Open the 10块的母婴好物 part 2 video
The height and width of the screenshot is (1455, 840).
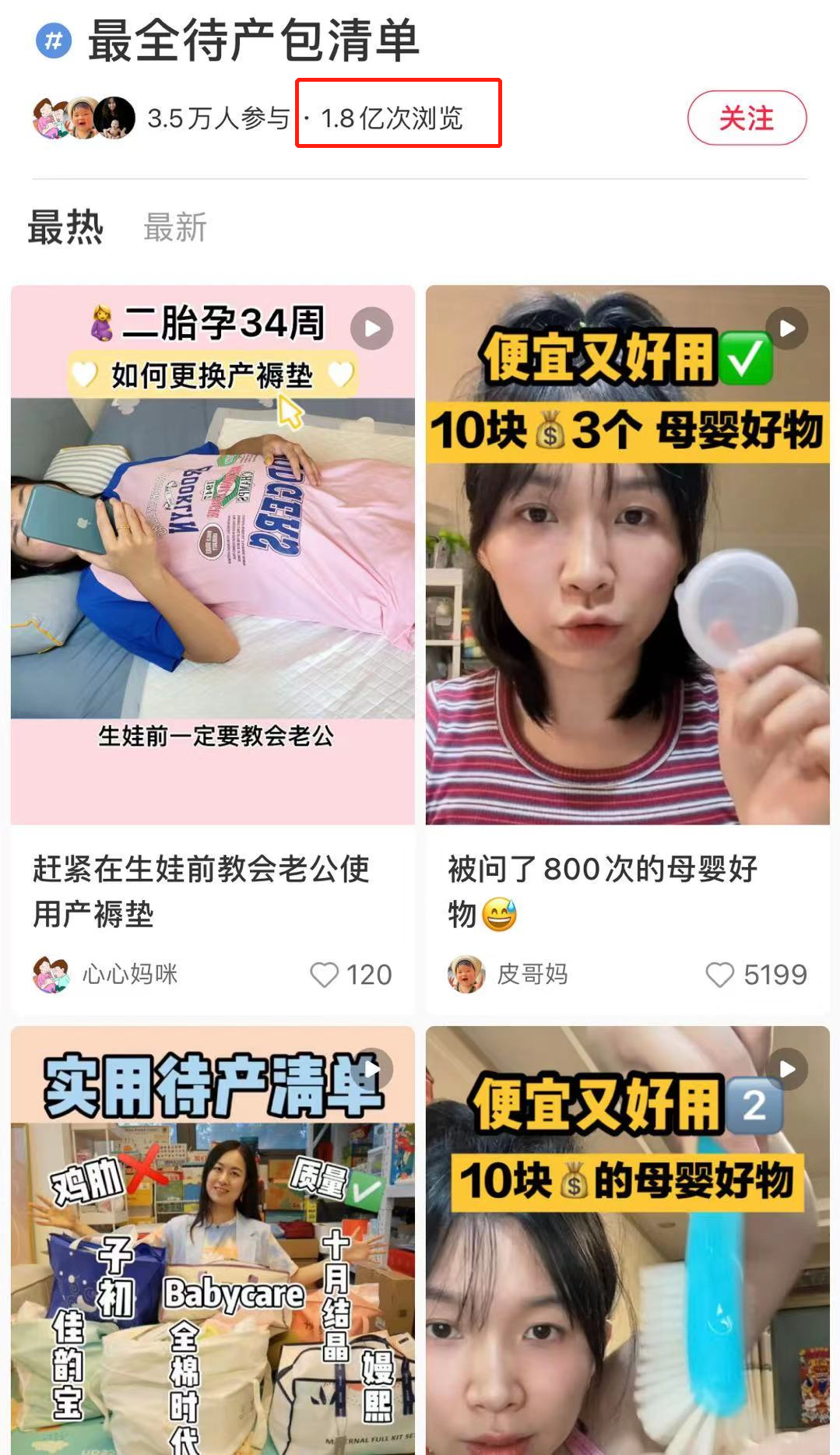pyautogui.click(x=627, y=1246)
